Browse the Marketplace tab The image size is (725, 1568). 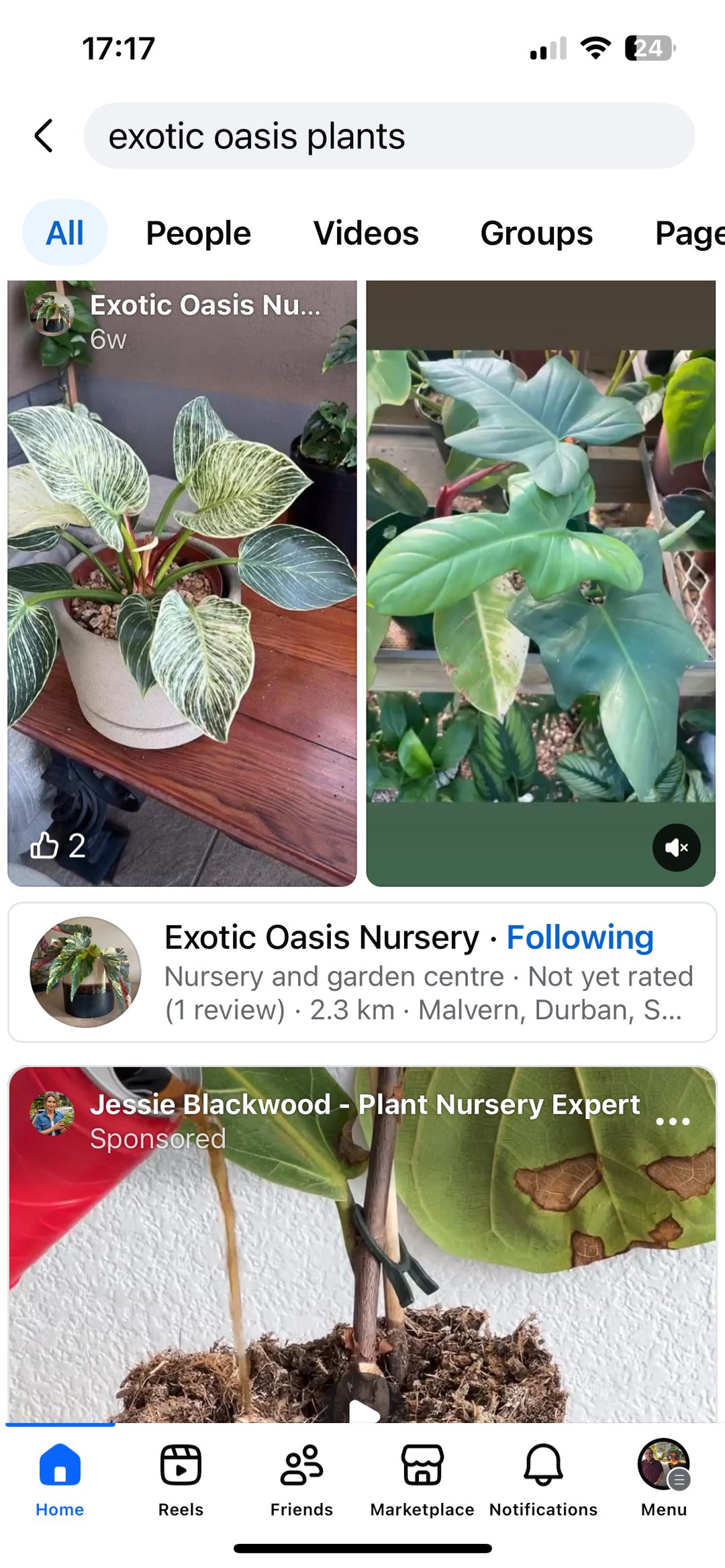tap(422, 1479)
